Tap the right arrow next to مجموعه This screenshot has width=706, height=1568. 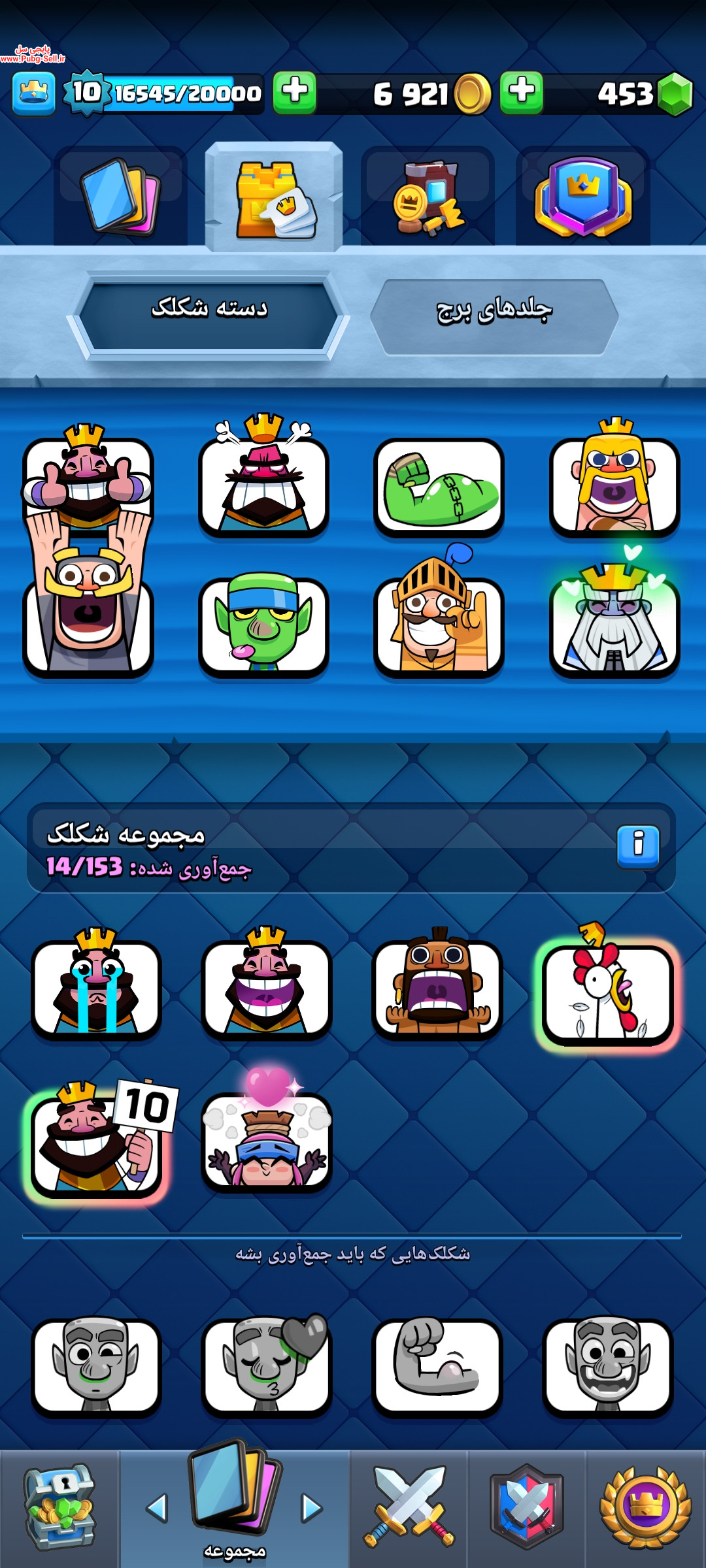point(312,1508)
